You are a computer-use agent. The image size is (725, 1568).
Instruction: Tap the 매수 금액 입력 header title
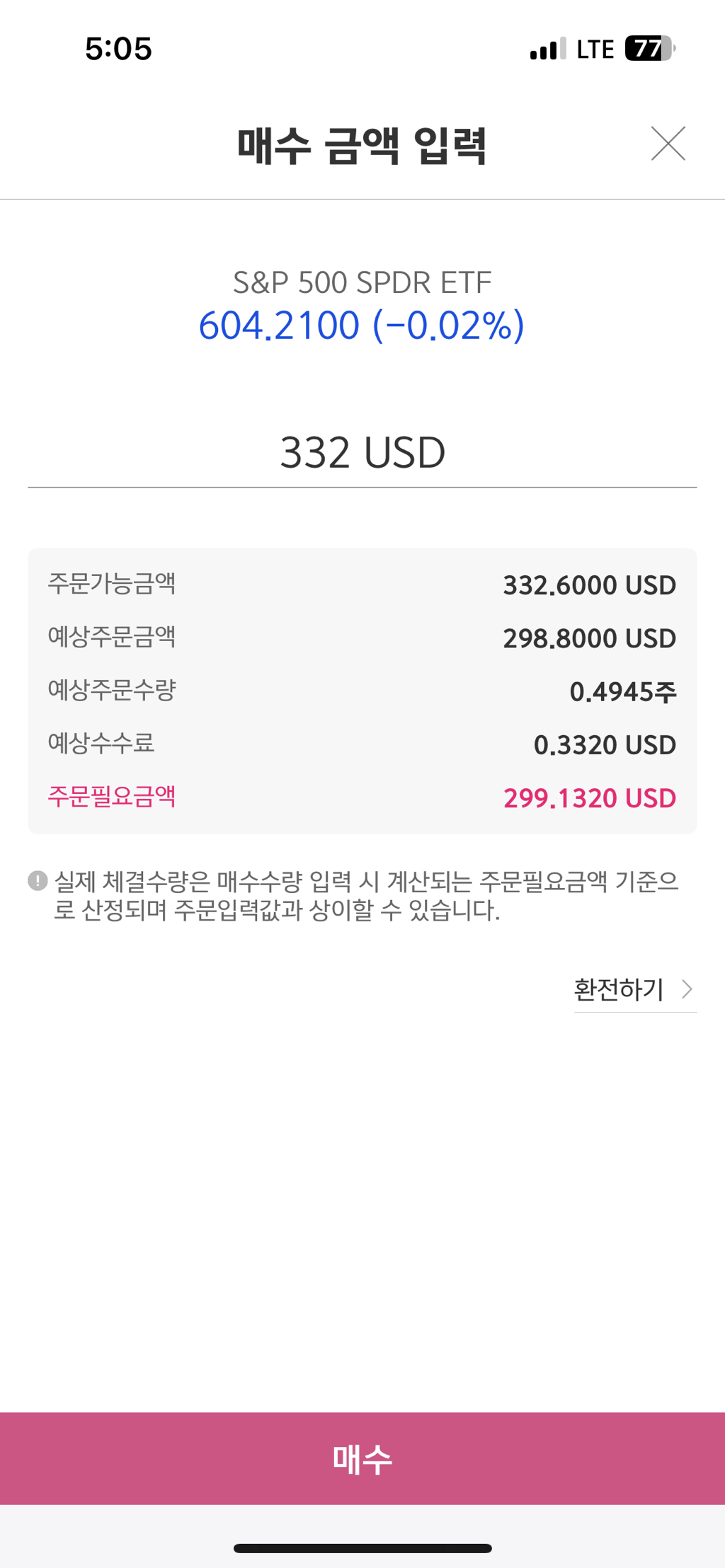coord(362,144)
